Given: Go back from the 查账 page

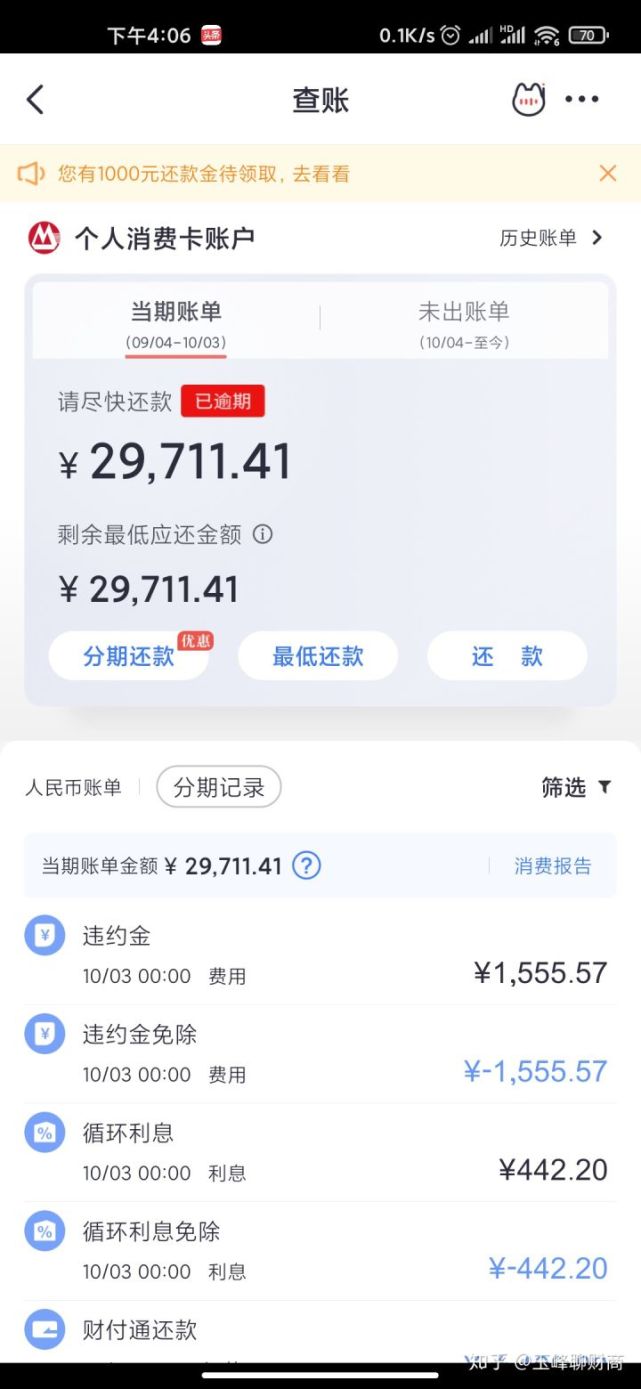Looking at the screenshot, I should coord(36,100).
